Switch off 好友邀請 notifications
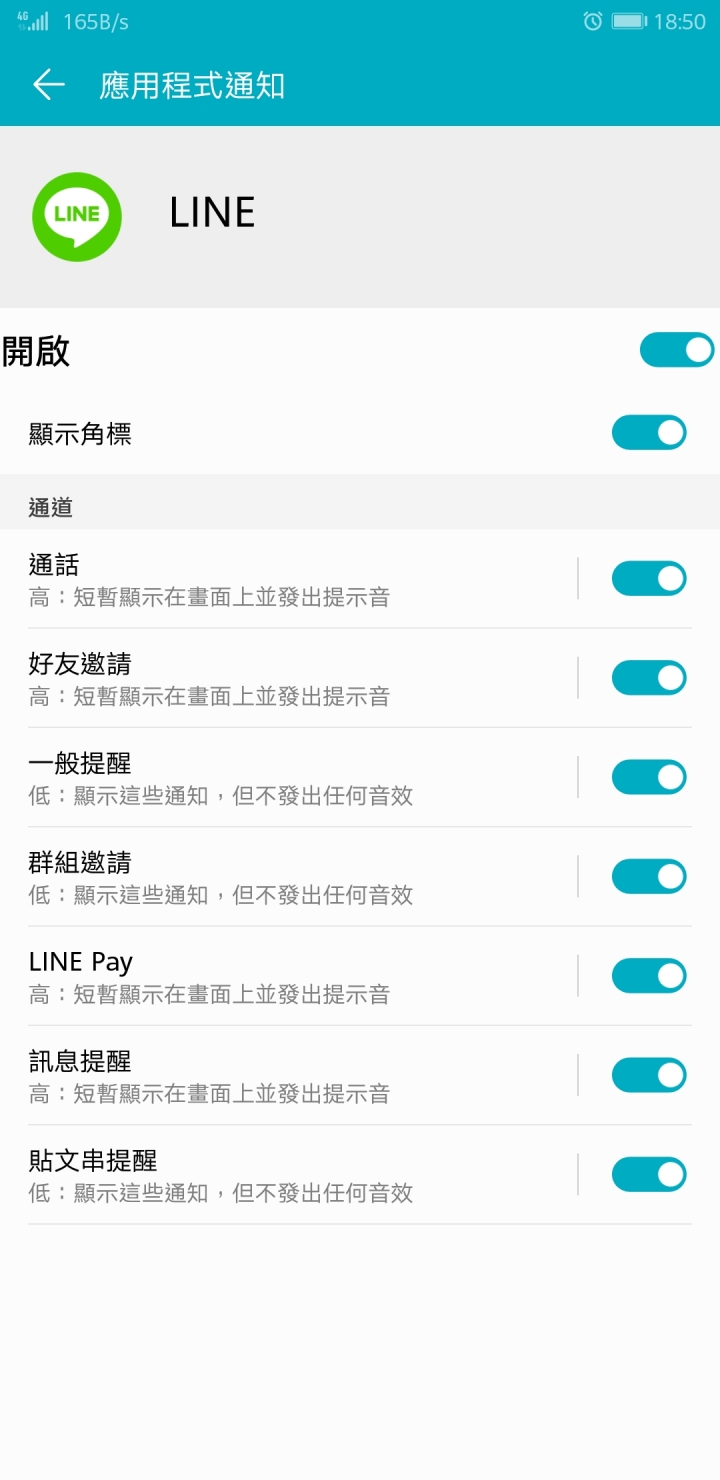This screenshot has width=720, height=1480. pos(649,678)
